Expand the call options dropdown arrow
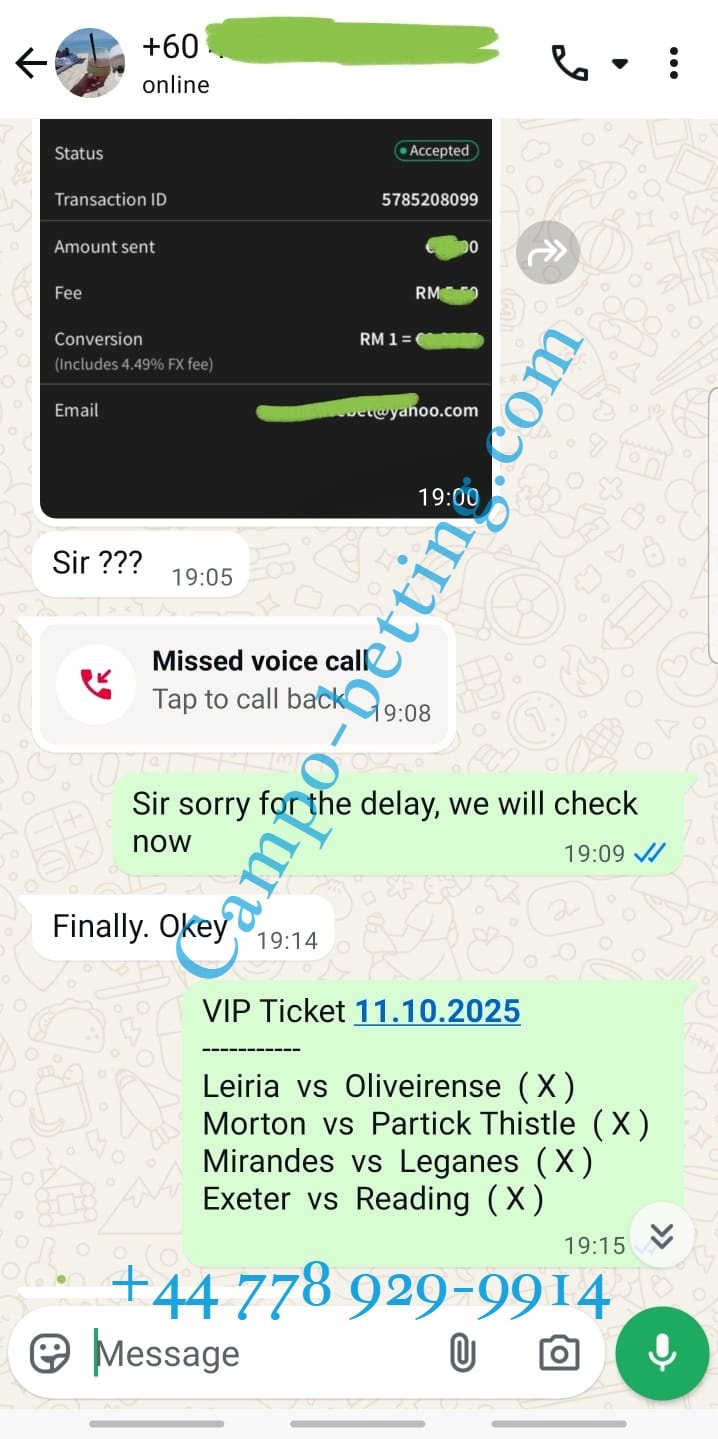 tap(620, 63)
